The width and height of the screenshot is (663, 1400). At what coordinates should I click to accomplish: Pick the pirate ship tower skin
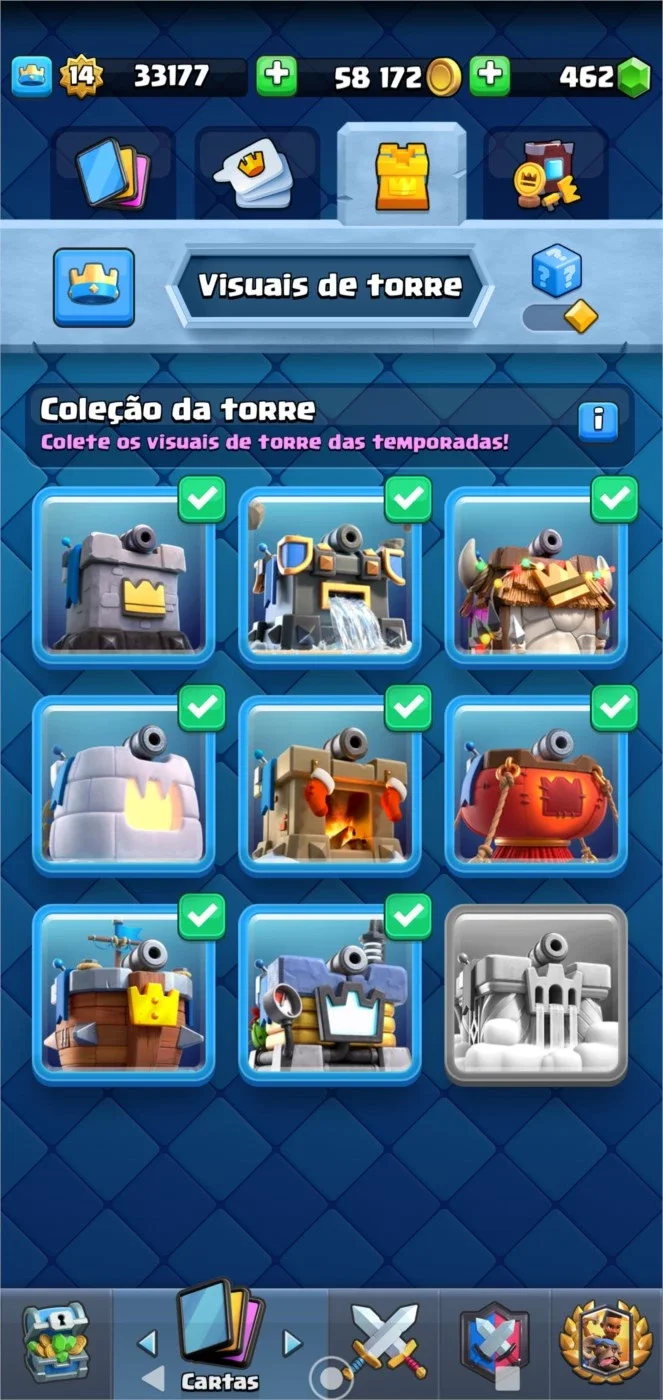tap(124, 993)
